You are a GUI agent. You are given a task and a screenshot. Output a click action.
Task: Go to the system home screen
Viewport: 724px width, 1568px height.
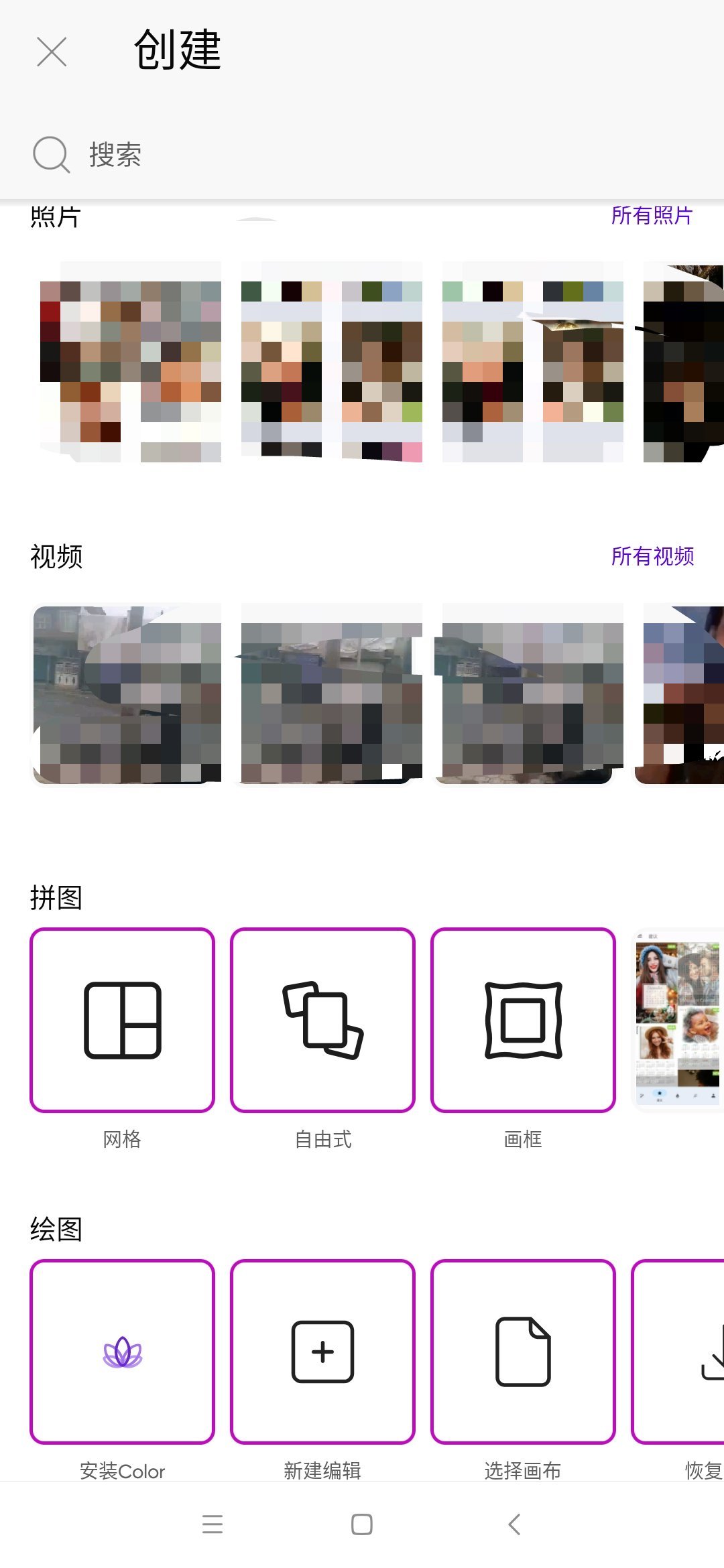(x=362, y=1524)
